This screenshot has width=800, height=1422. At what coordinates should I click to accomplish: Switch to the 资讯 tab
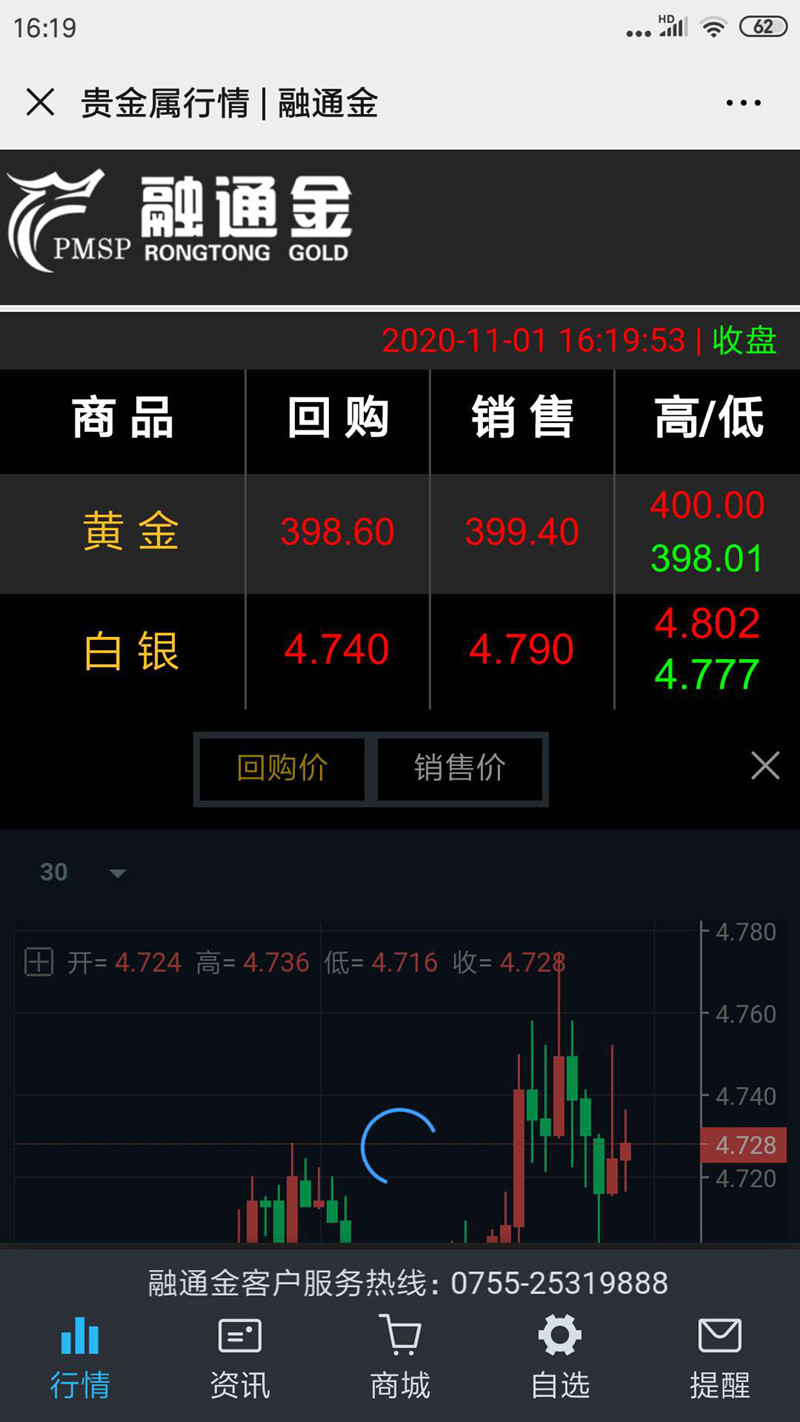(240, 1358)
